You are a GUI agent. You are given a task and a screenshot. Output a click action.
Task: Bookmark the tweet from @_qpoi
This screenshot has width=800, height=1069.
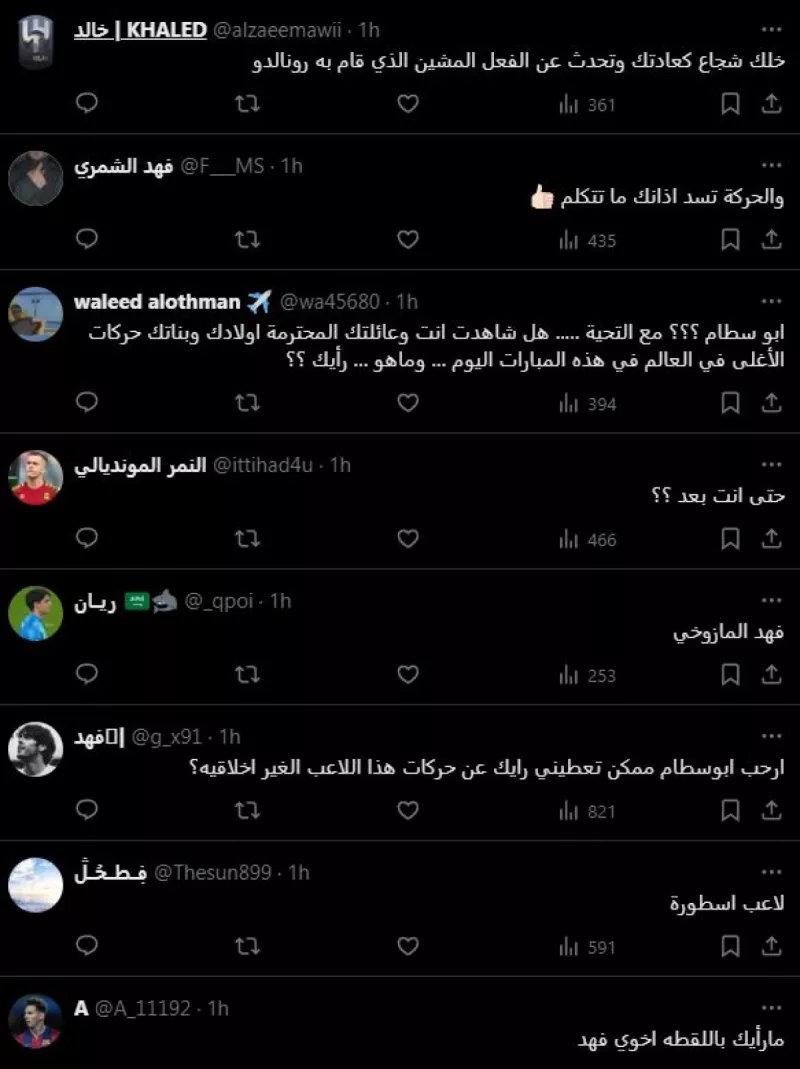click(x=731, y=675)
